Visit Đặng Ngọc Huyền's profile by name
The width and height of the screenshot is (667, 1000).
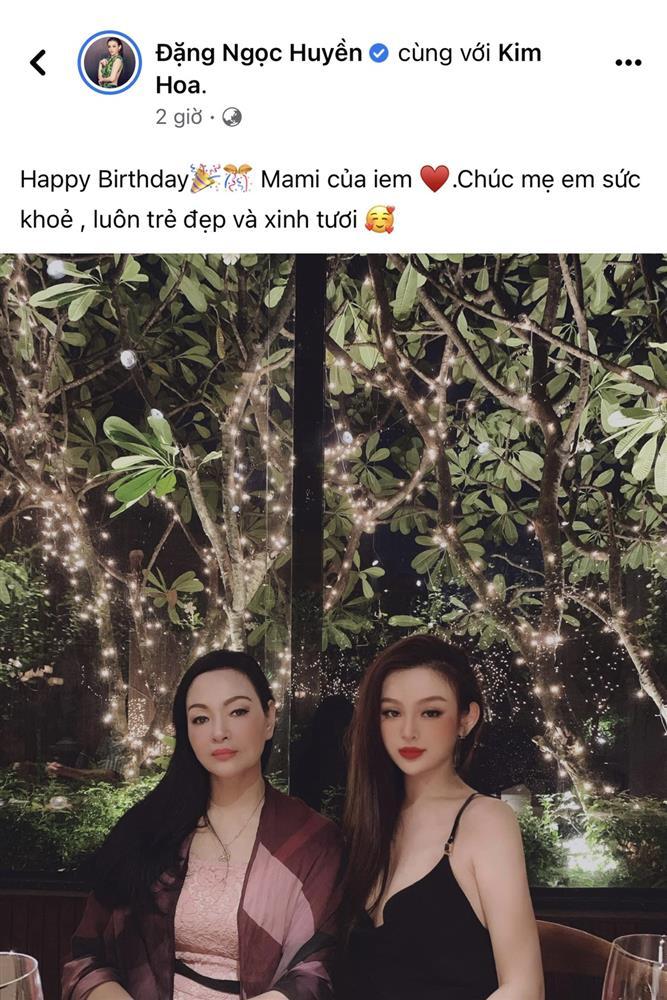pos(258,53)
